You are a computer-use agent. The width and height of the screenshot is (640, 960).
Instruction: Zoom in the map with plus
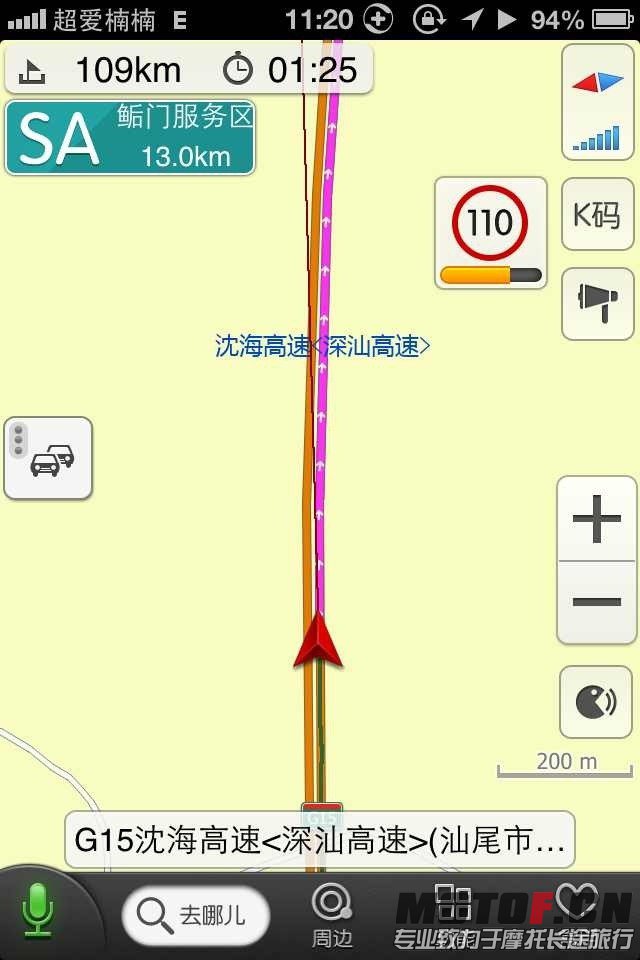point(596,519)
